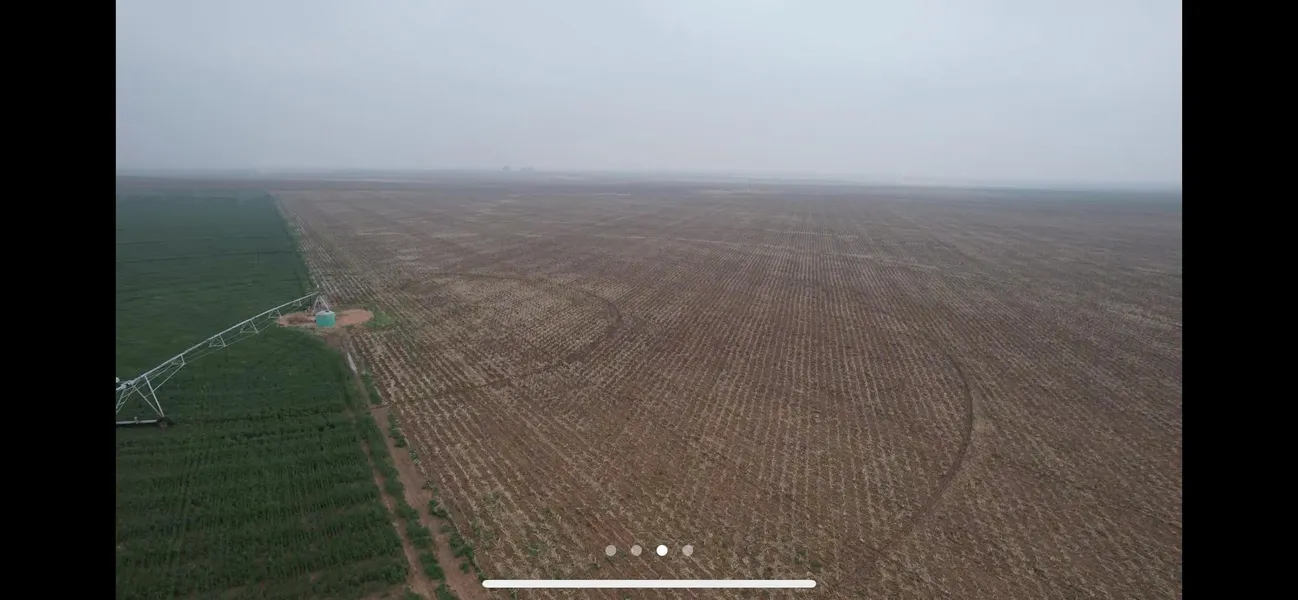Select the fourth page indicator dot
Viewport: 1298px width, 600px height.
pyautogui.click(x=687, y=550)
